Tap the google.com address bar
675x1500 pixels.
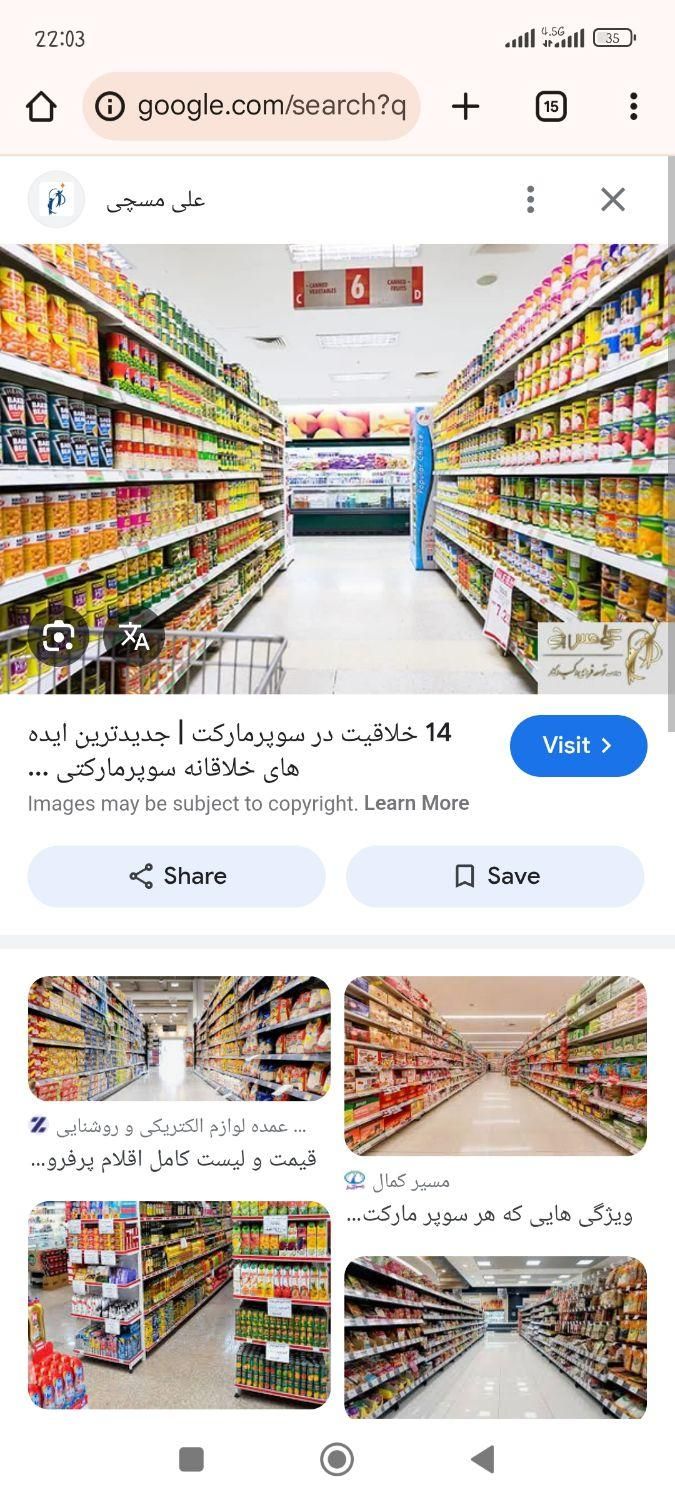[252, 106]
